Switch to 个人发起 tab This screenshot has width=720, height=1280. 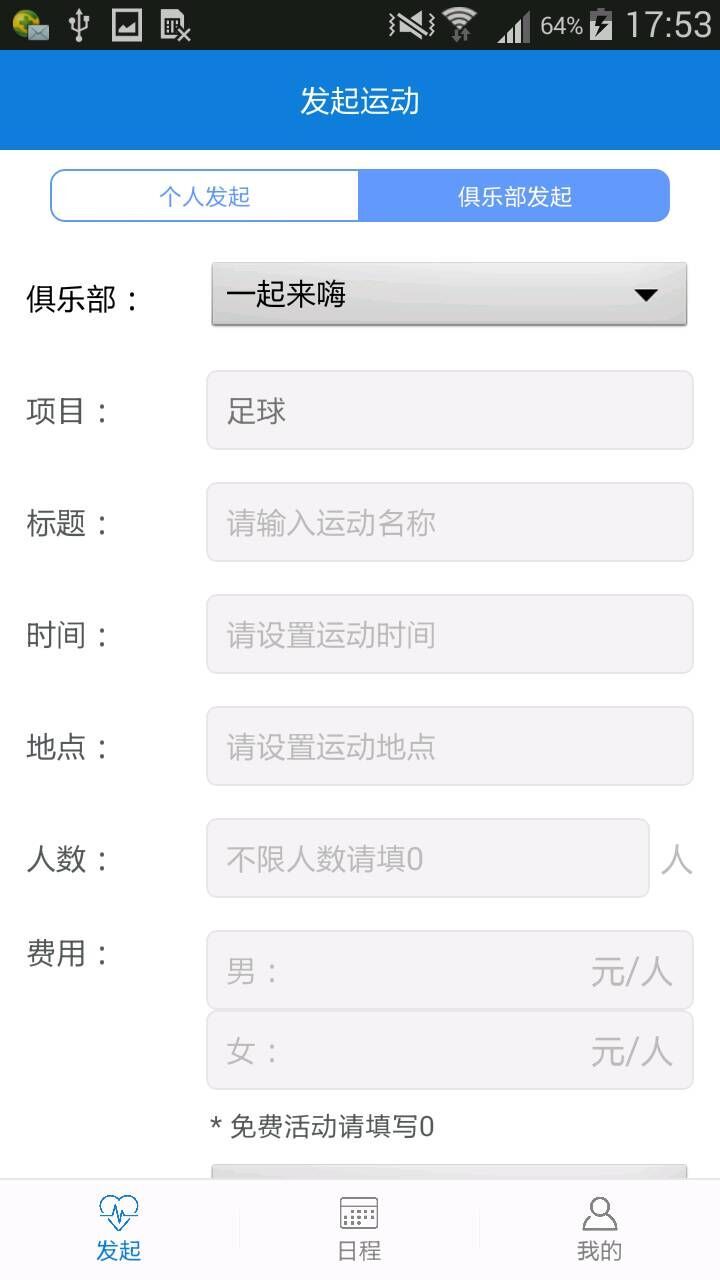(x=205, y=196)
